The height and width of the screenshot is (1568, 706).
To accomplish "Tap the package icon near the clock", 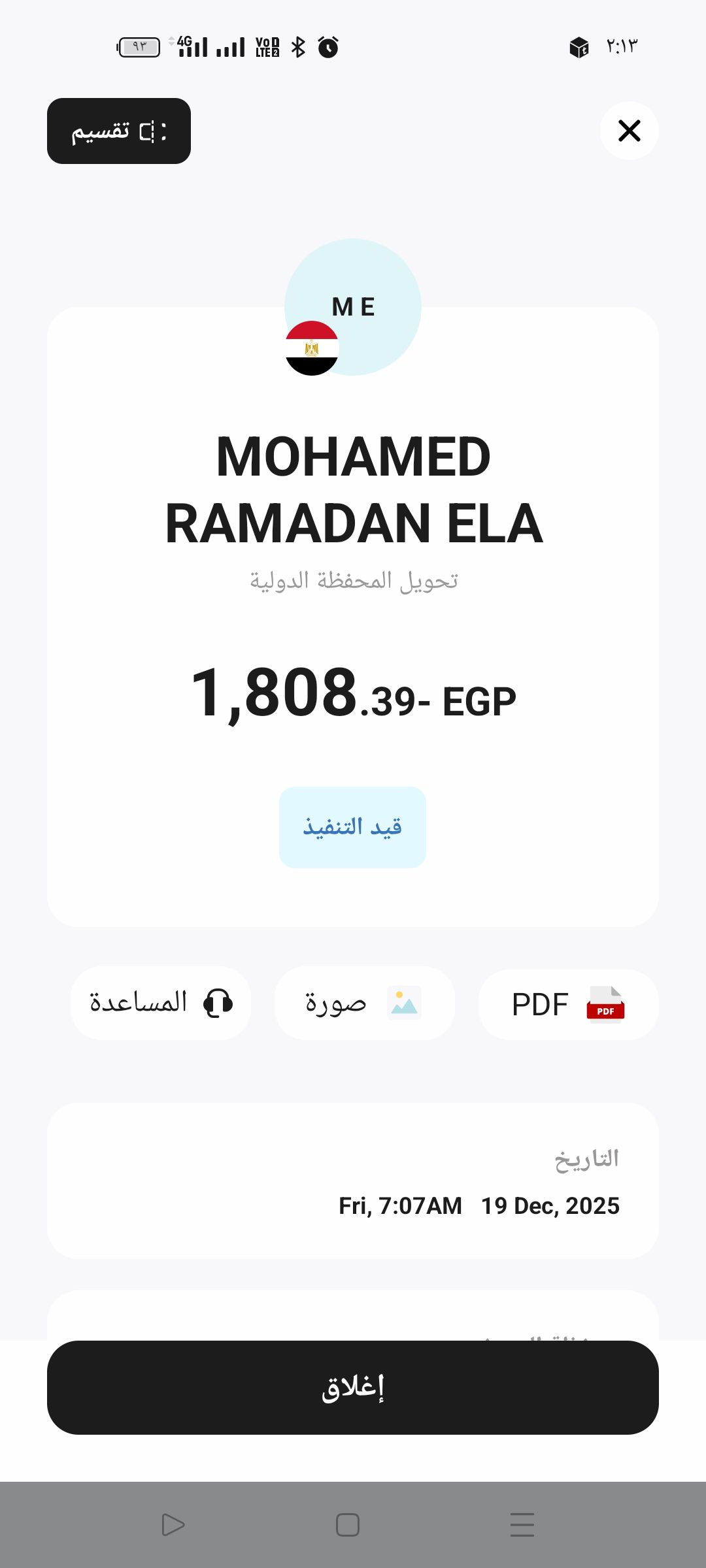I will click(579, 47).
